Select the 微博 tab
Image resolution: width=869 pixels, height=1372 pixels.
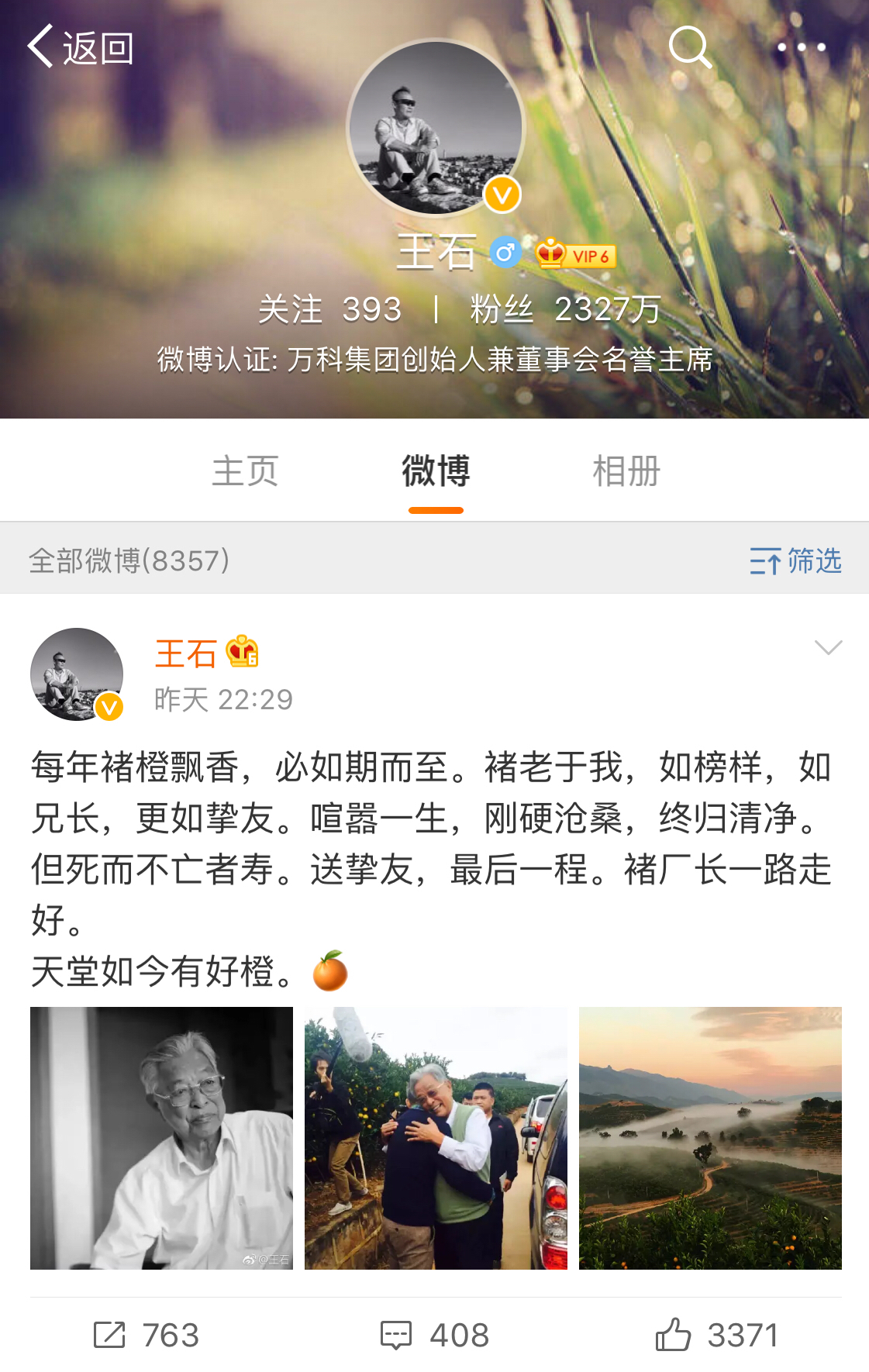[436, 471]
